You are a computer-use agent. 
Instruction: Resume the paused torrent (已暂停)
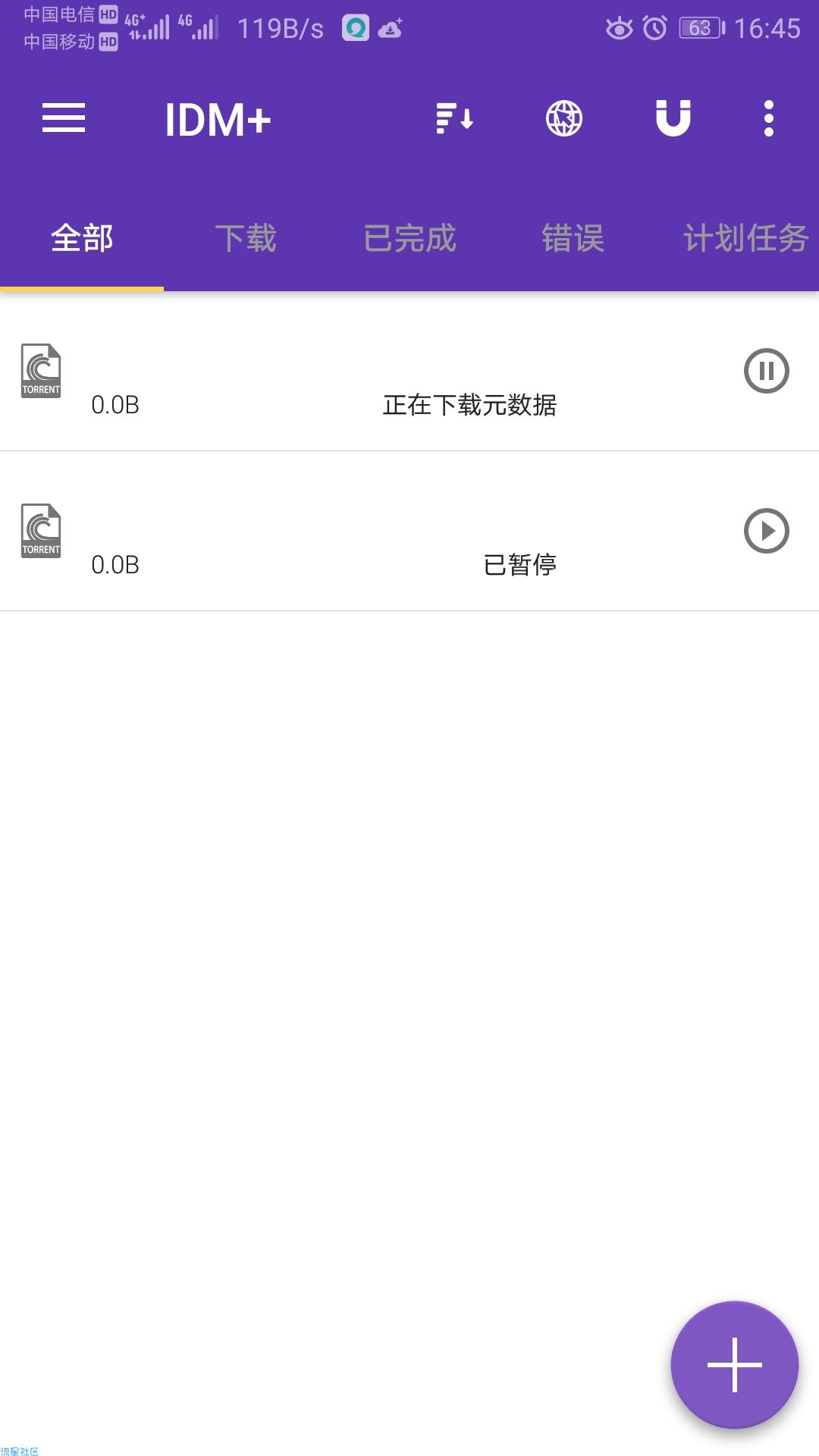coord(767,531)
